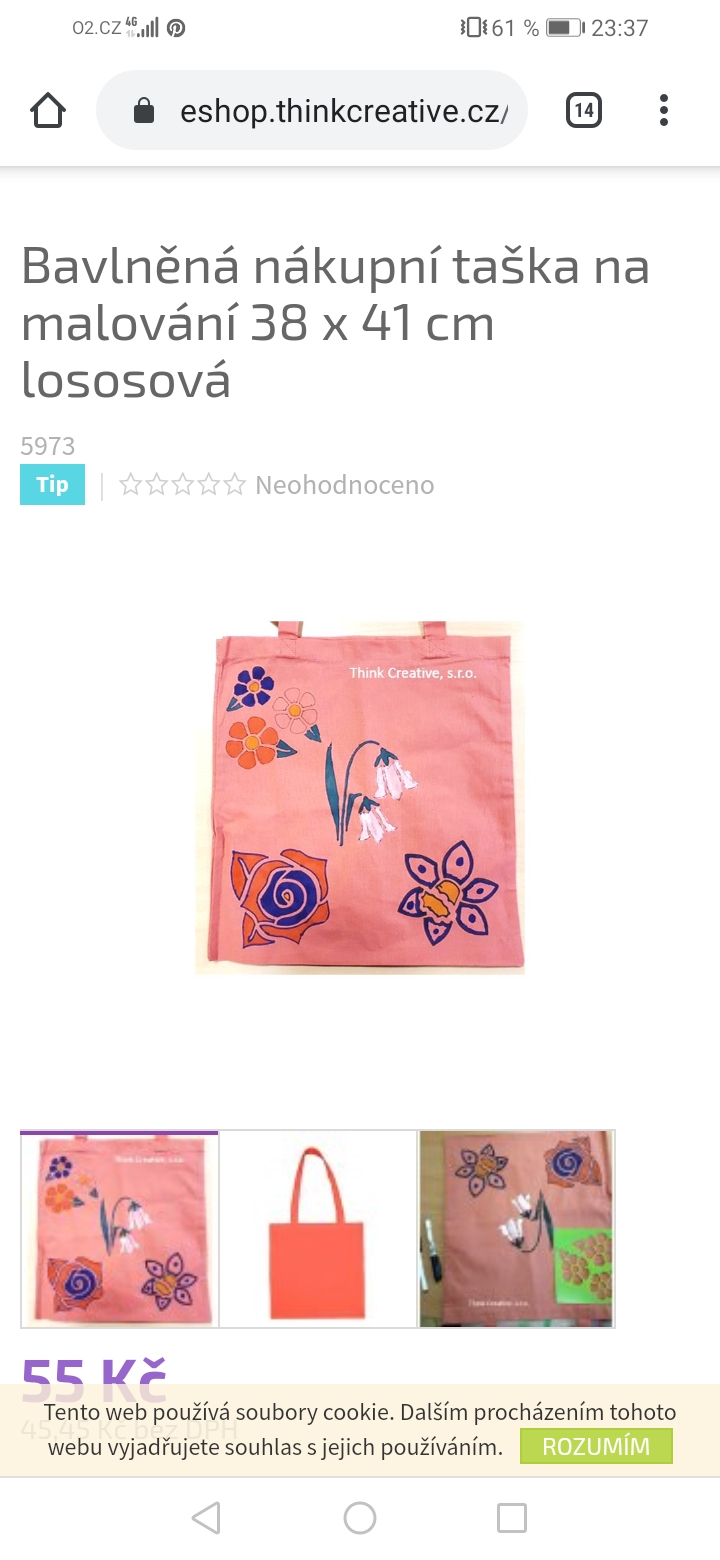This screenshot has width=720, height=1560.
Task: Go to the browser home page
Action: [x=48, y=110]
